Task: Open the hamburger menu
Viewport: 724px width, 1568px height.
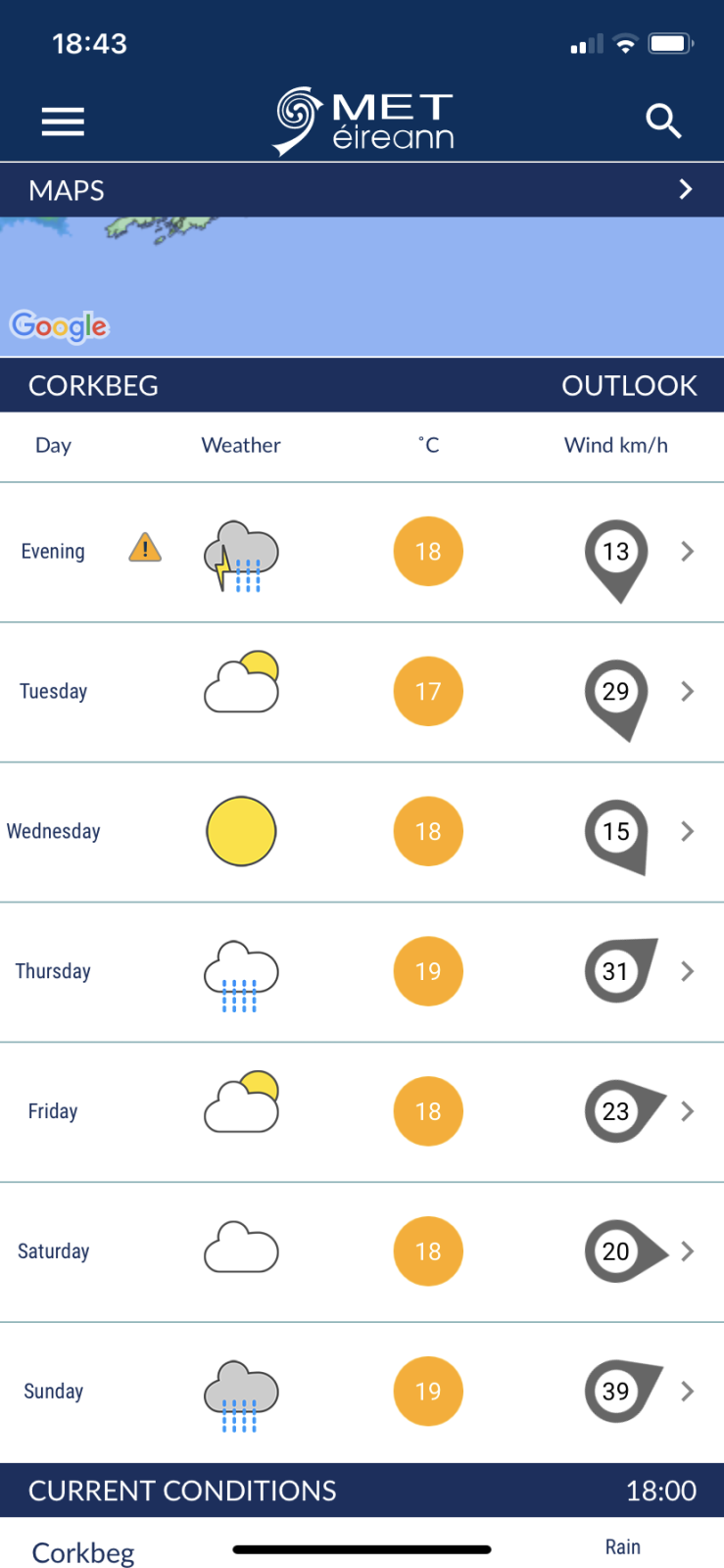Action: pos(63,122)
